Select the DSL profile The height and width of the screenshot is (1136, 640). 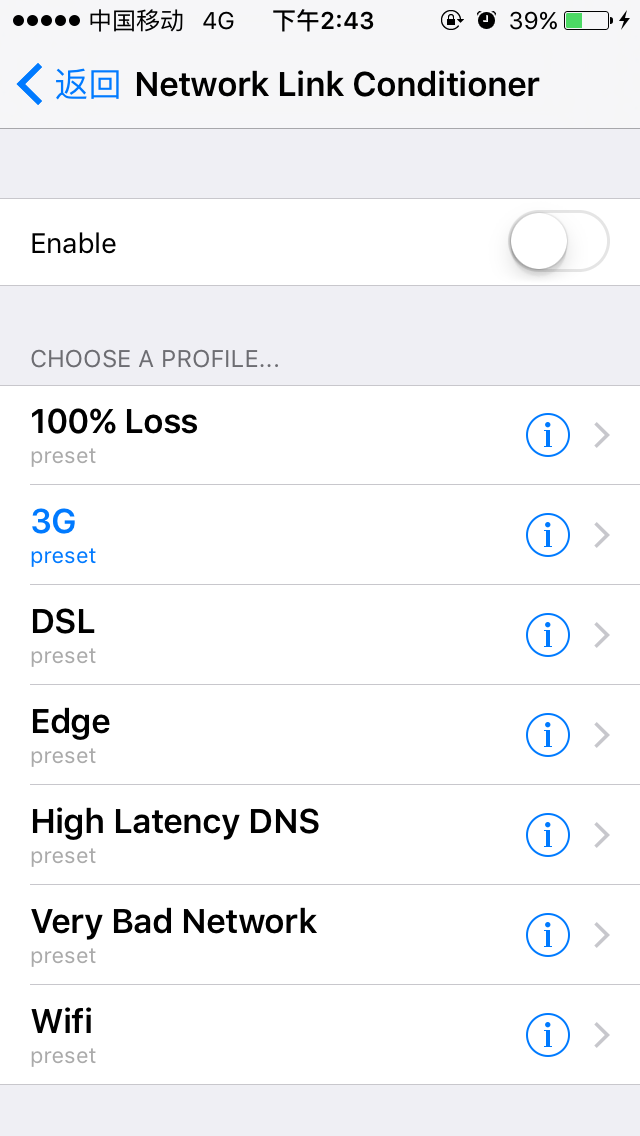tap(320, 635)
